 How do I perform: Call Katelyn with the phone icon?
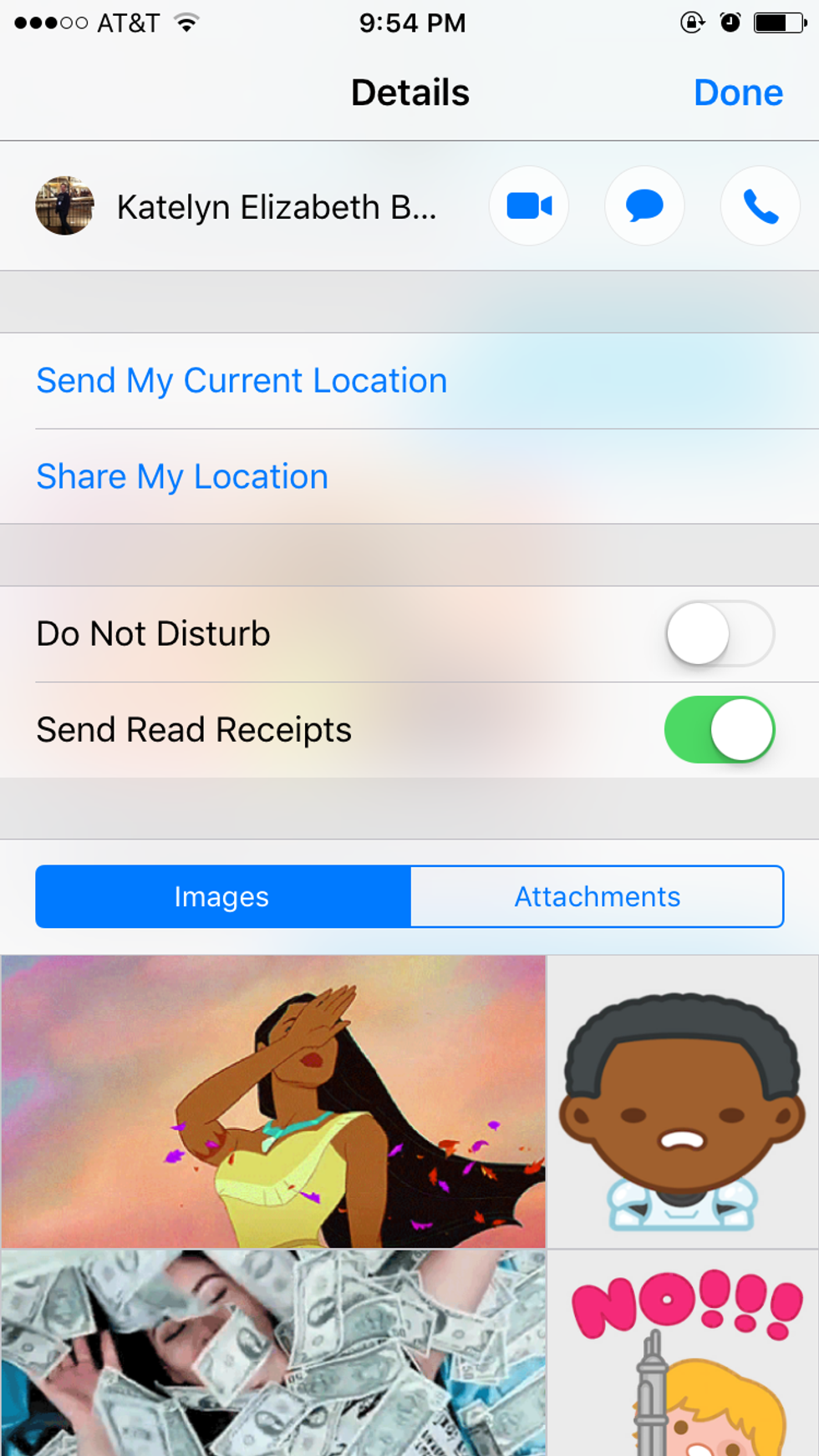pos(760,205)
